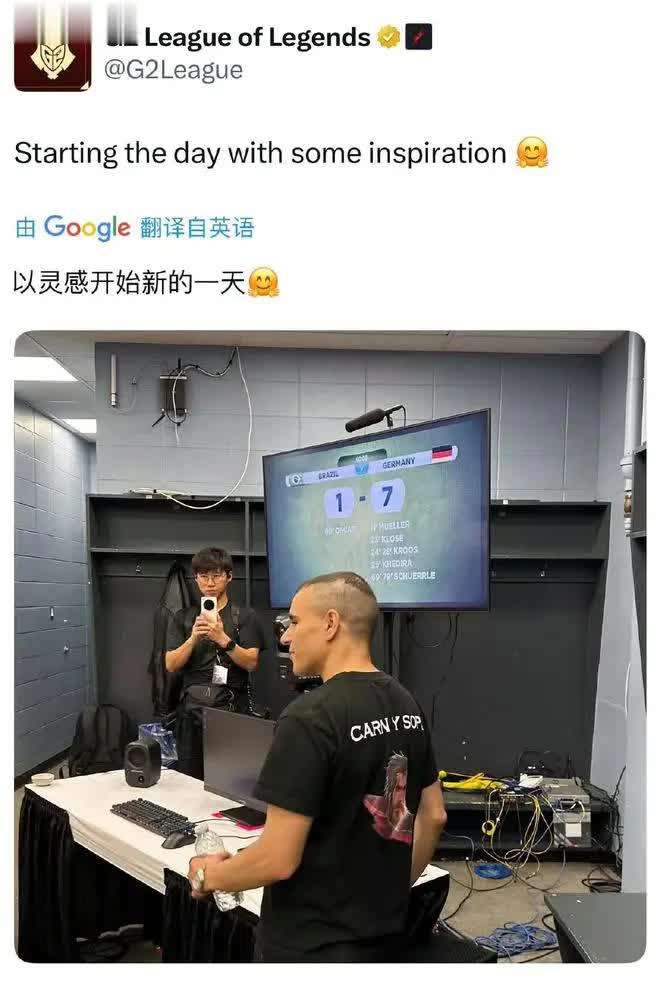This screenshot has width=660, height=986.
Task: Tap the Google translated-from-English label
Action: coord(135,227)
